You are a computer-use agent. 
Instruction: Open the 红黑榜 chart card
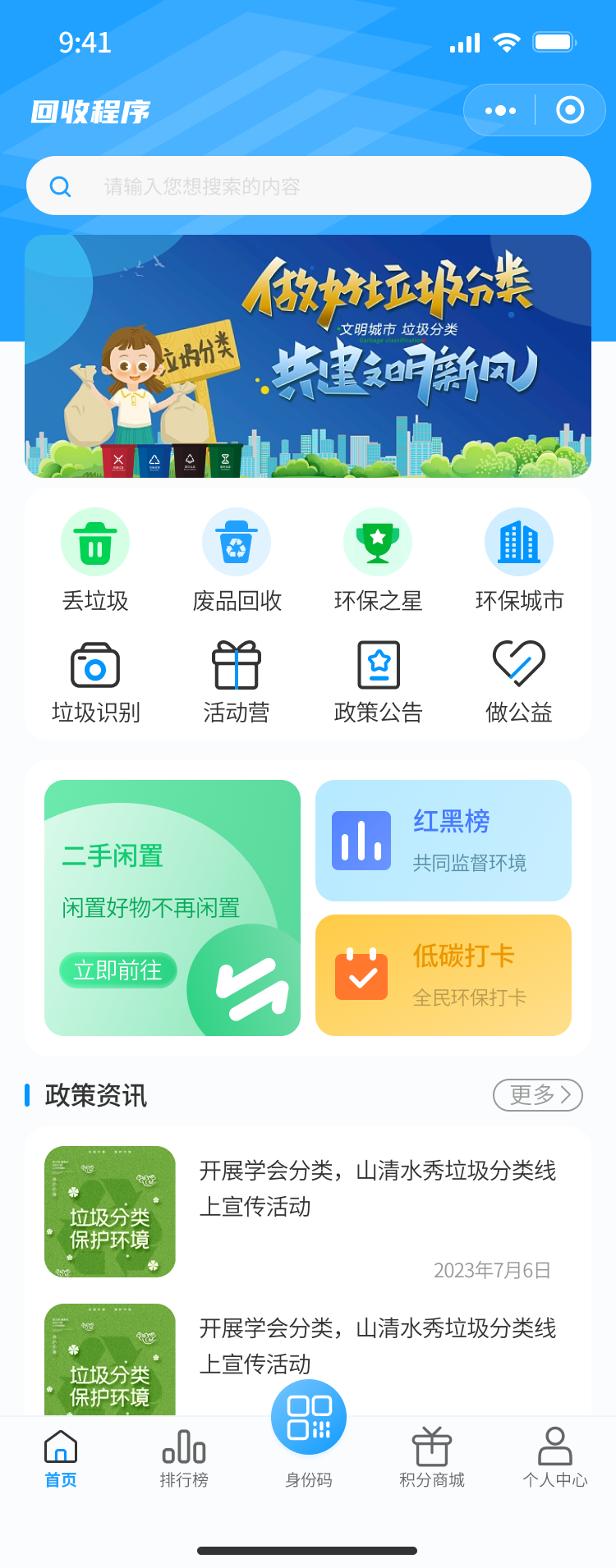(443, 840)
